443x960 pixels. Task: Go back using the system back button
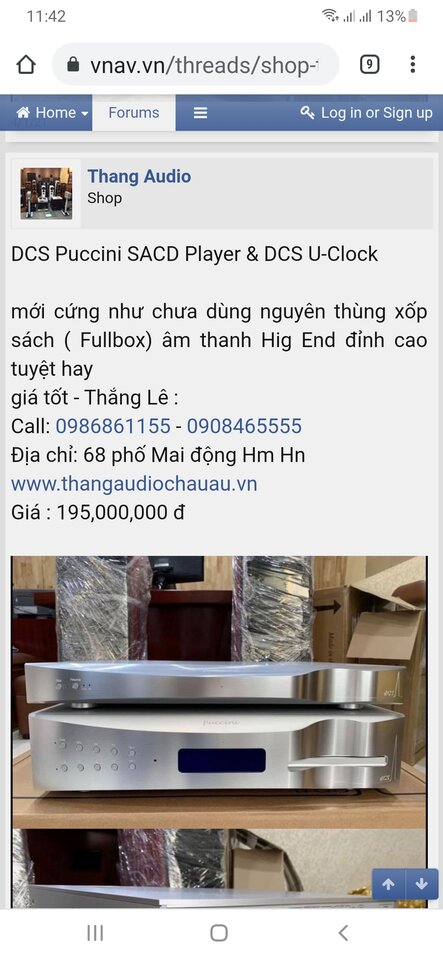click(x=343, y=932)
